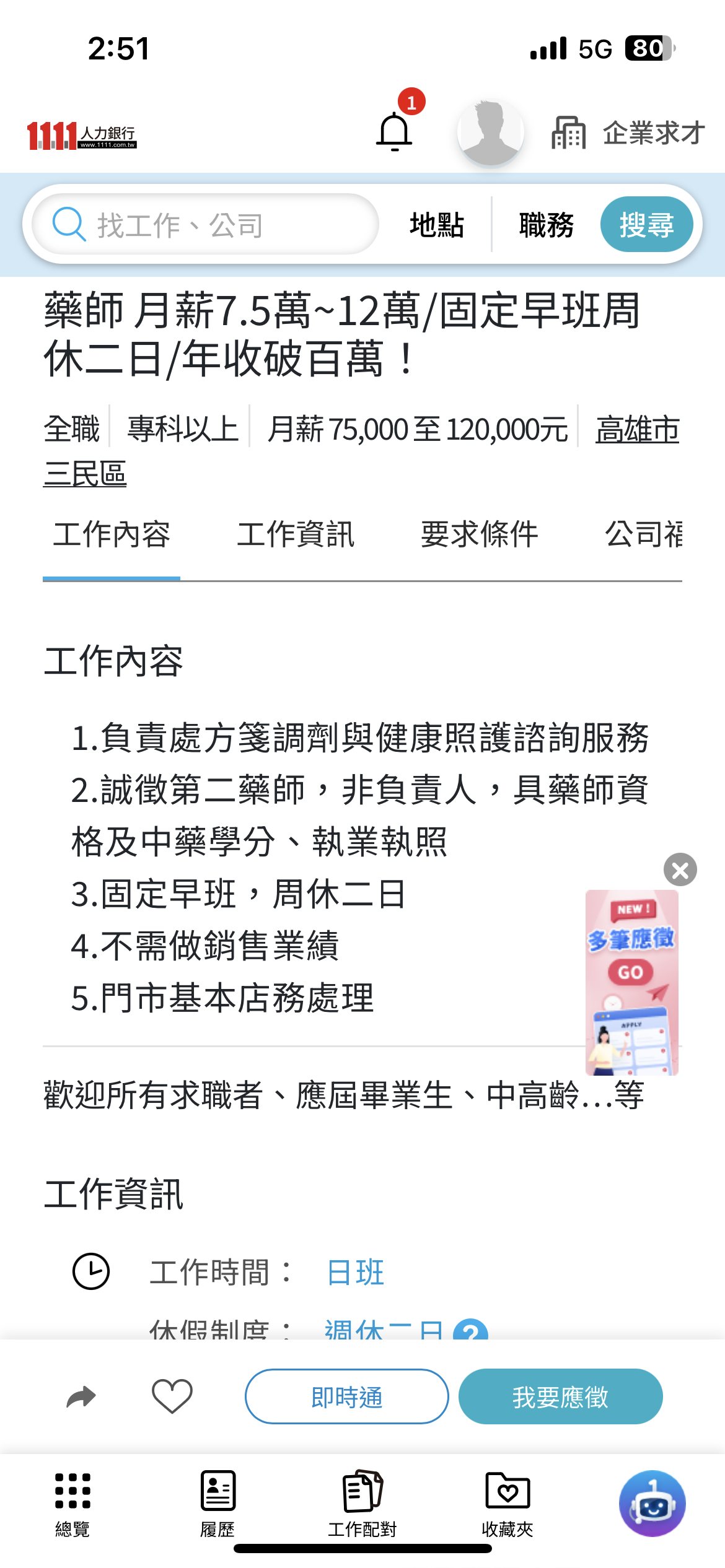The width and height of the screenshot is (725, 1568).
Task: Open 企業求才 employer section
Action: [628, 133]
